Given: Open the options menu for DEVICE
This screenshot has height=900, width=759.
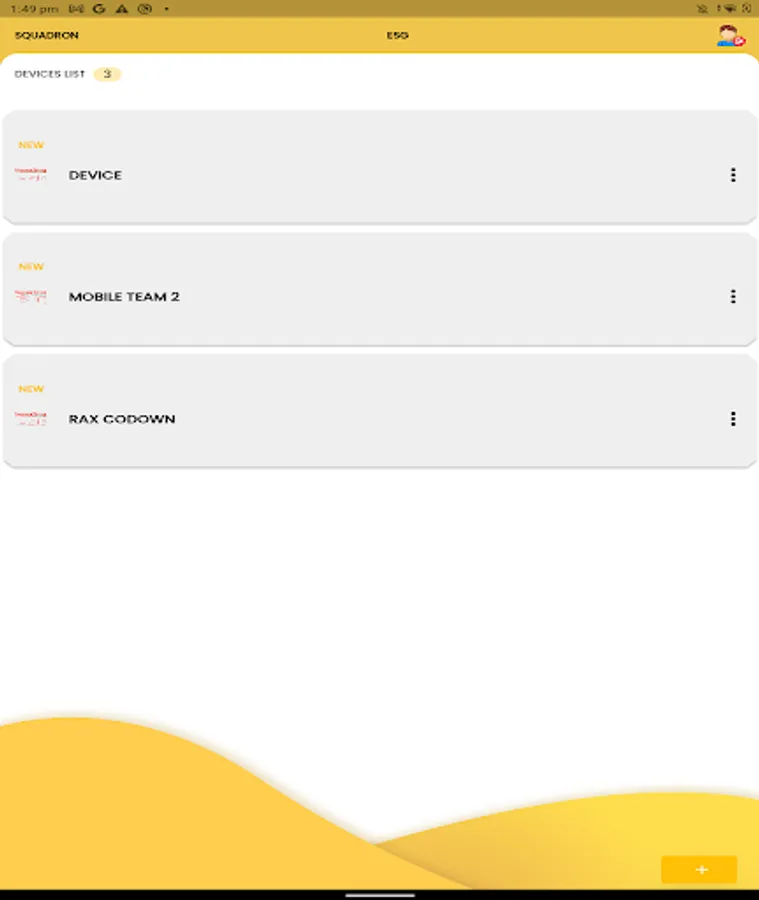Looking at the screenshot, I should coord(733,174).
